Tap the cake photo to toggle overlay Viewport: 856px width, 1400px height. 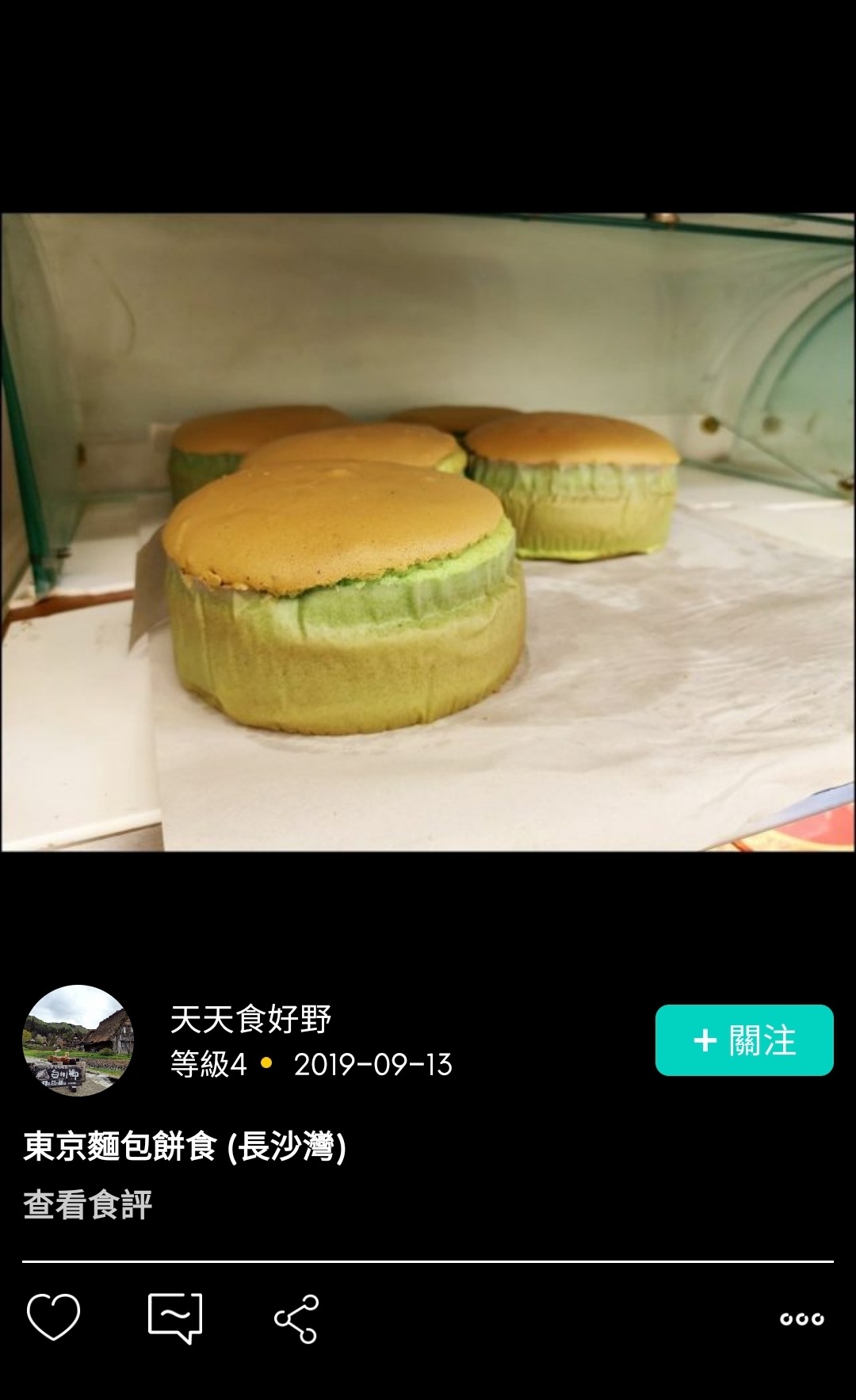coord(428,532)
